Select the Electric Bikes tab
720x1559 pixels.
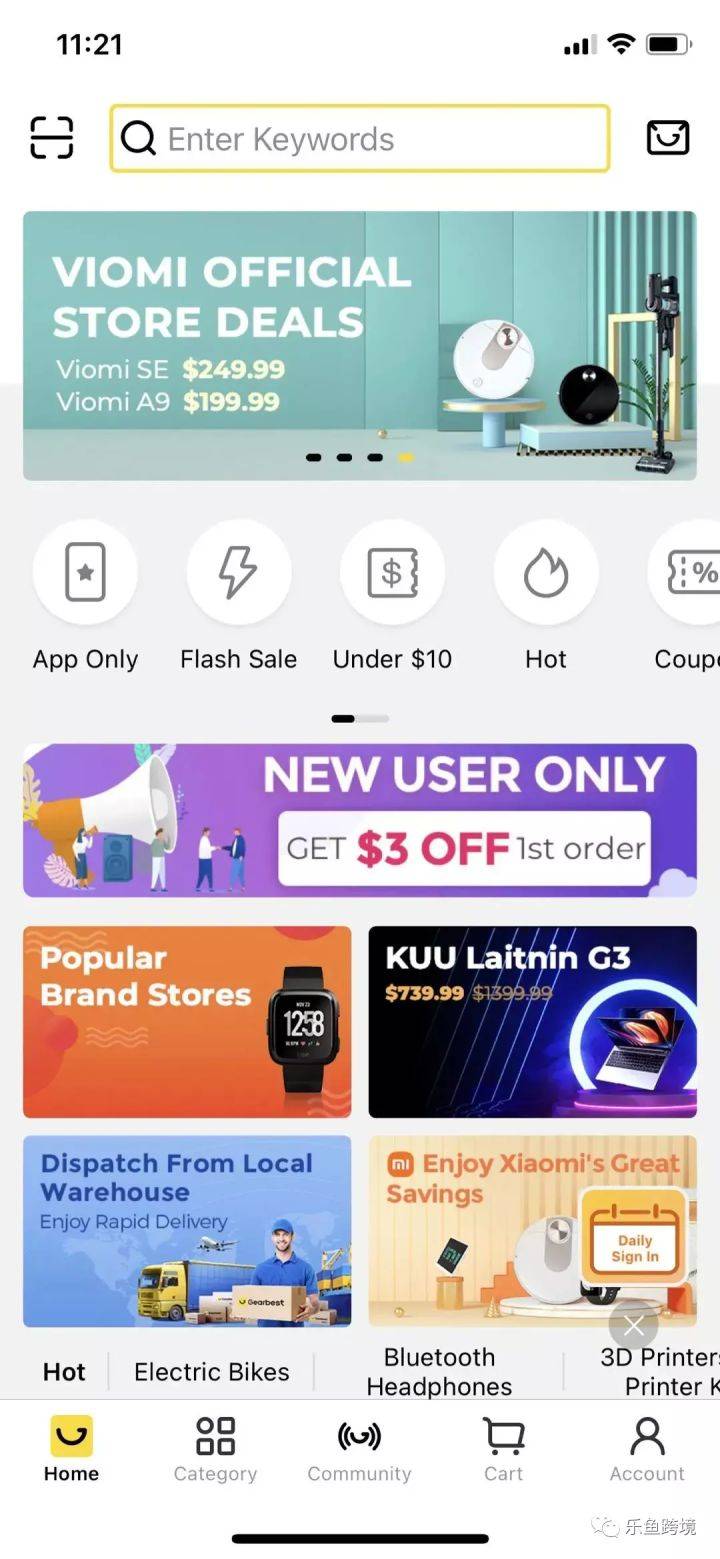tap(212, 1372)
